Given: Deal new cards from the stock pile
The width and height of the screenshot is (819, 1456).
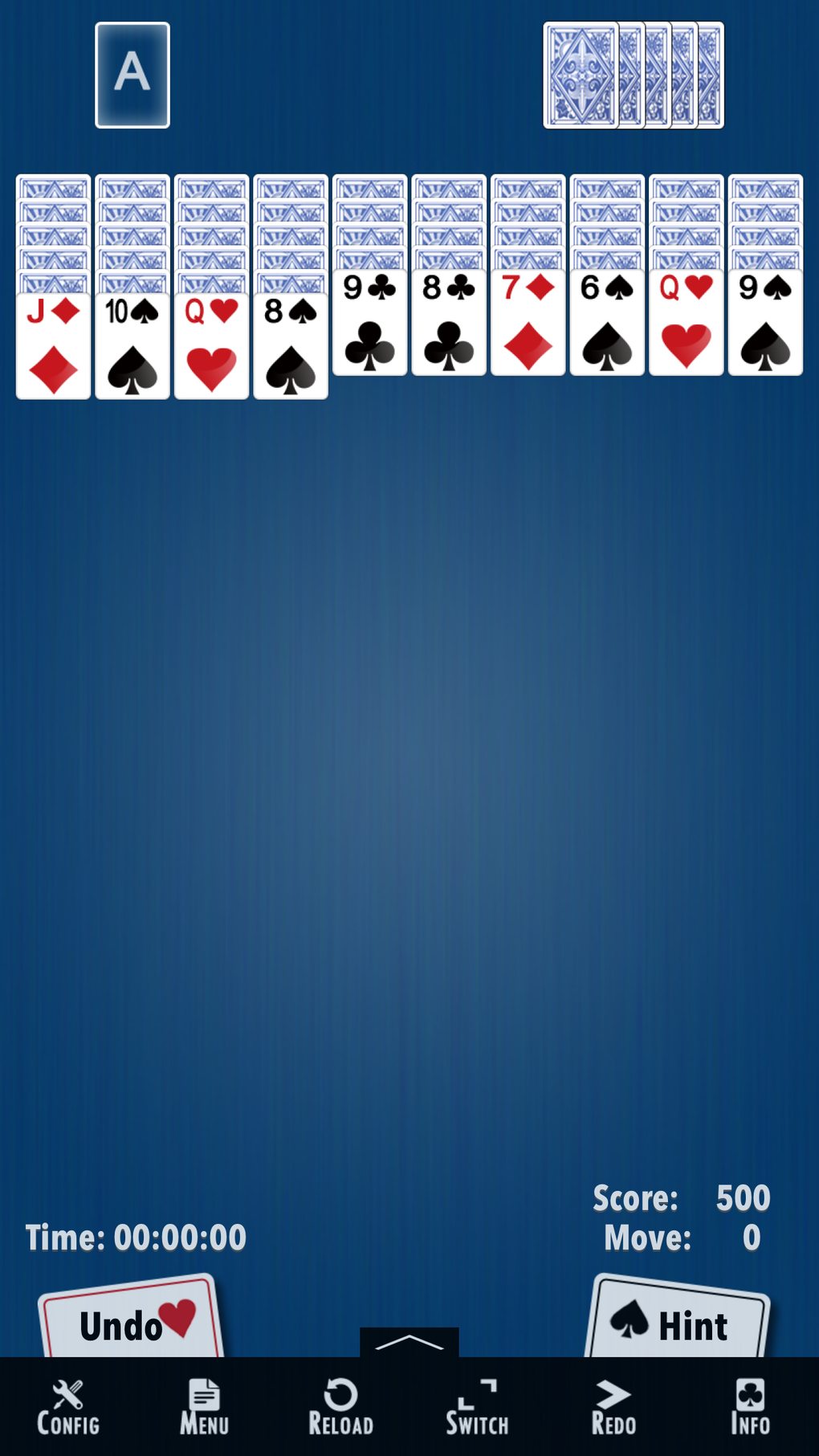Looking at the screenshot, I should coord(633,75).
